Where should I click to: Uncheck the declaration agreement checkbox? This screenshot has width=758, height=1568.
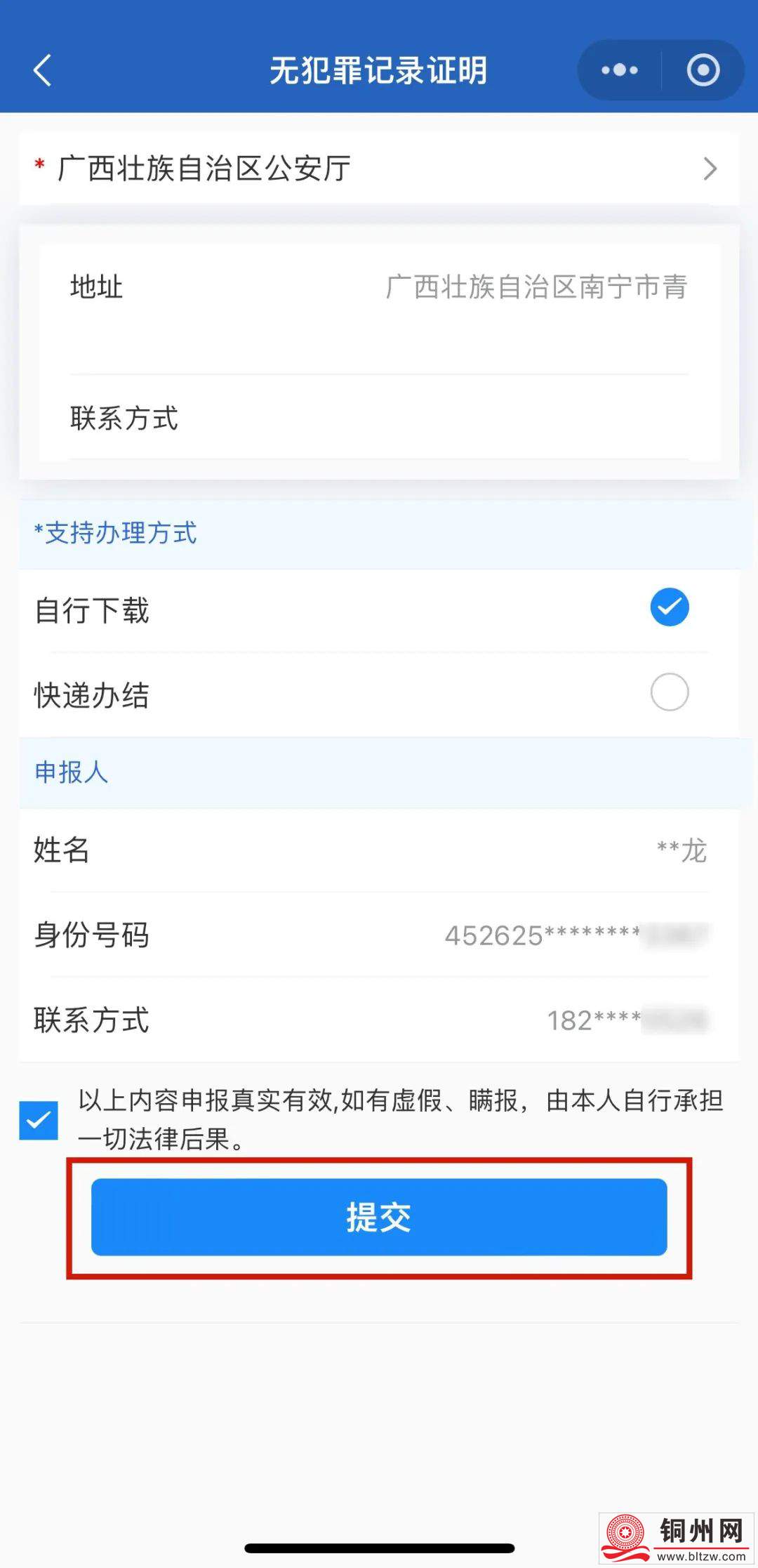point(39,1120)
